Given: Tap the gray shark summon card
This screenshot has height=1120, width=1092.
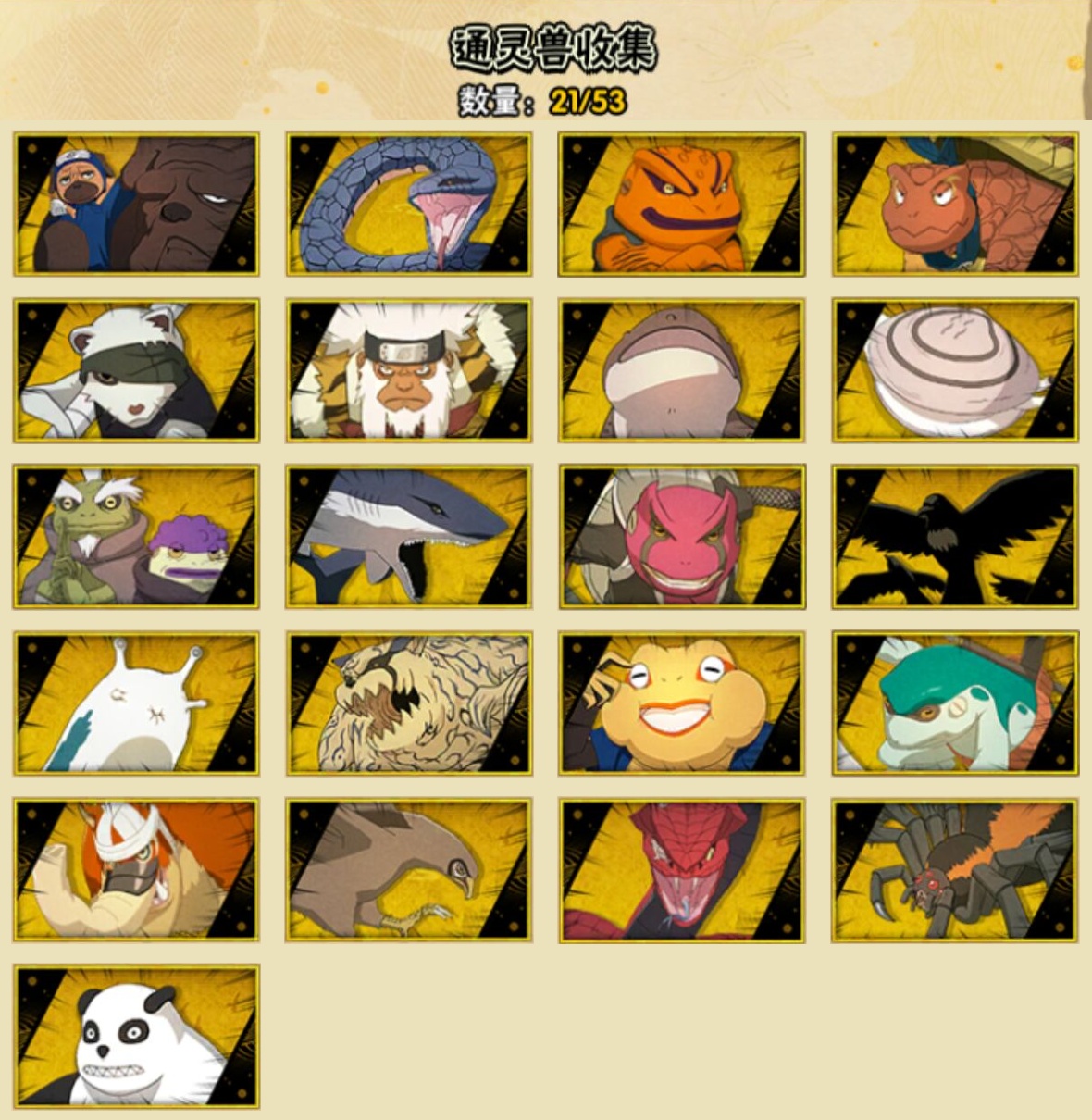Looking at the screenshot, I should tap(408, 537).
